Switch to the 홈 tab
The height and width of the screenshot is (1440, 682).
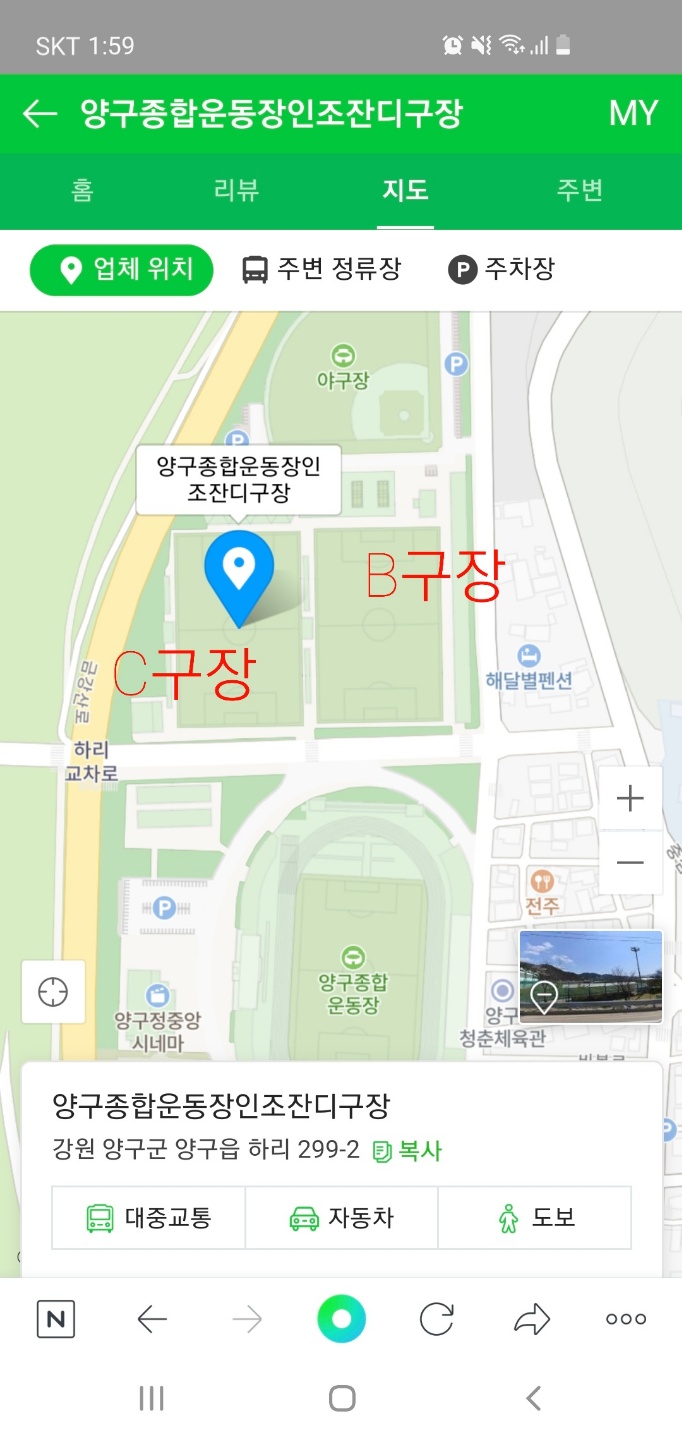tap(82, 190)
